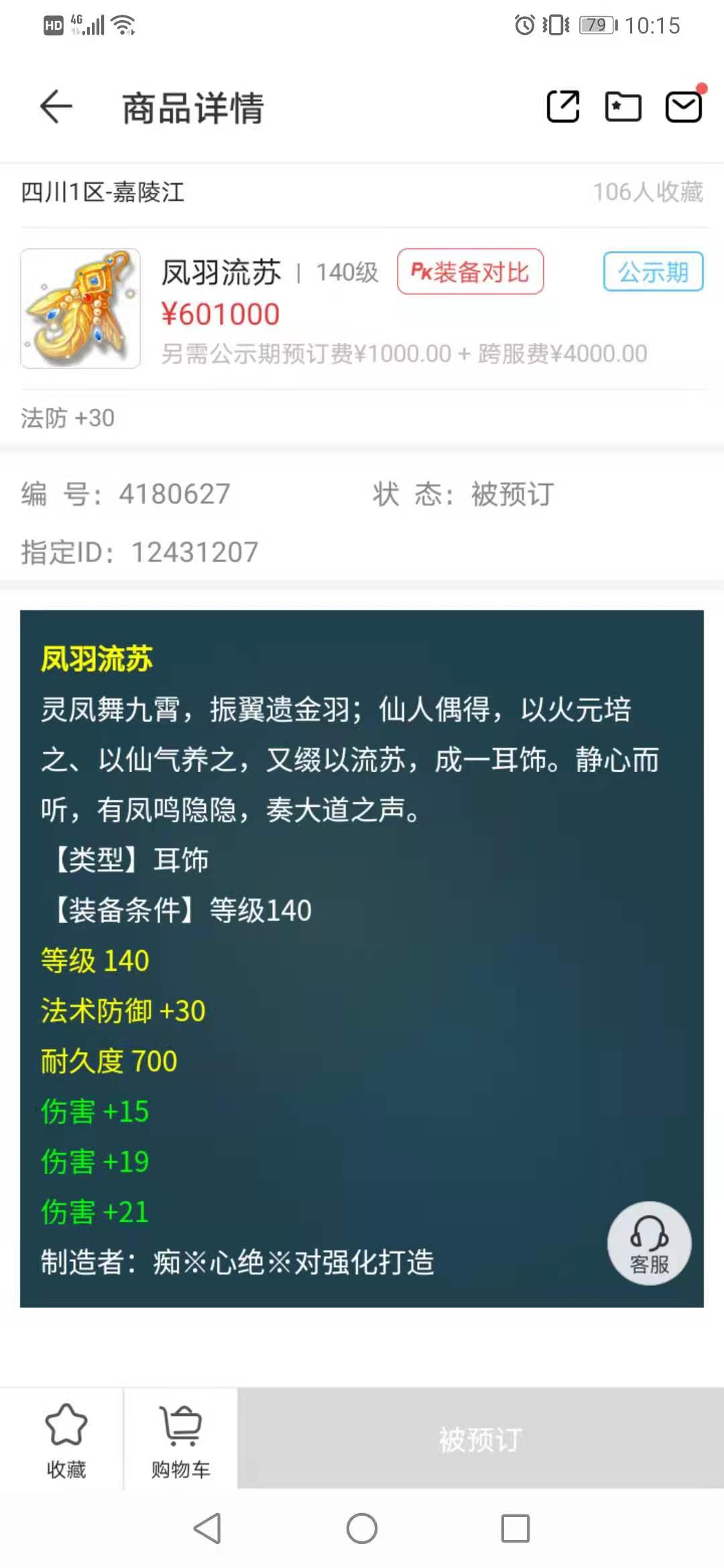This screenshot has width=724, height=1568.
Task: Add this item to 收藏 favorites
Action: 66,1441
